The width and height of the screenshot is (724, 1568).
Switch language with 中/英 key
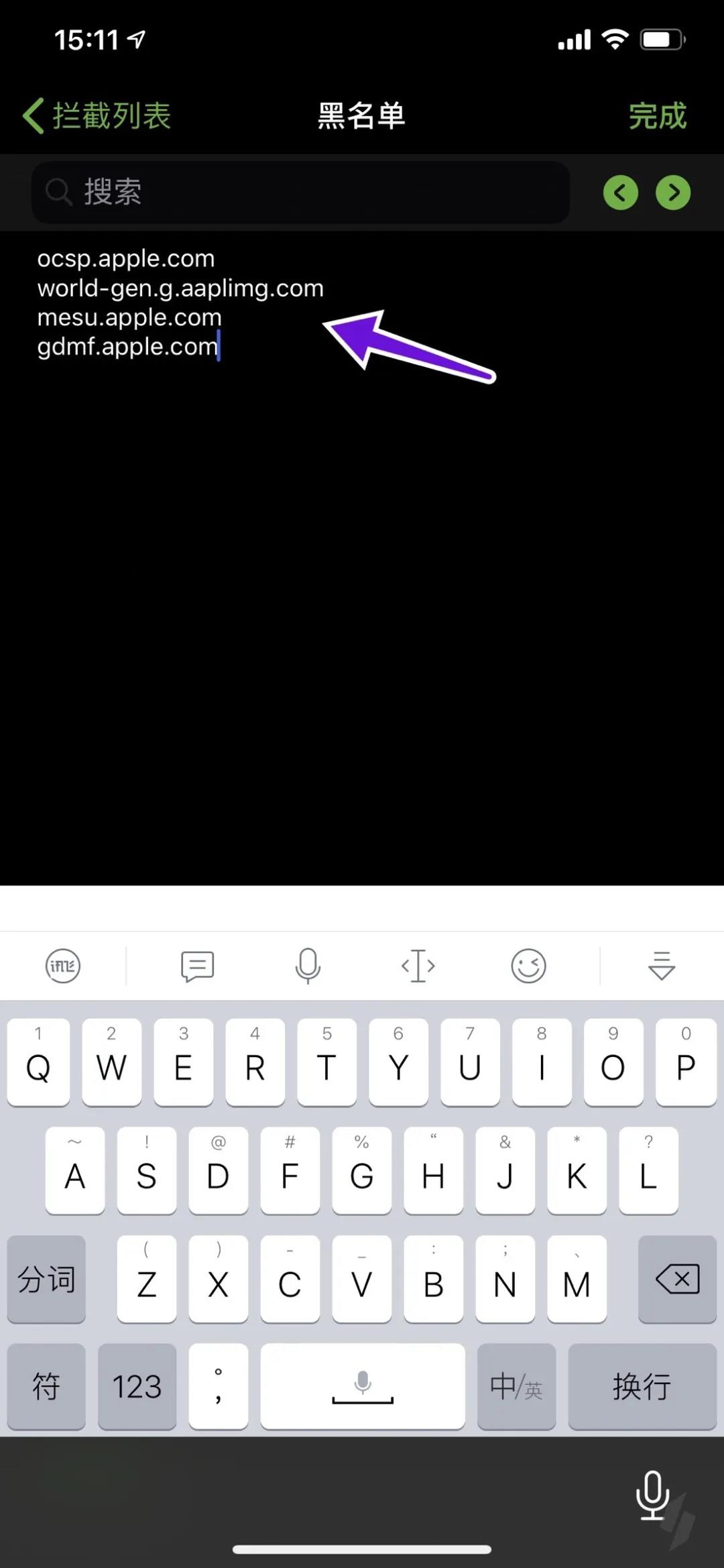pyautogui.click(x=516, y=1386)
